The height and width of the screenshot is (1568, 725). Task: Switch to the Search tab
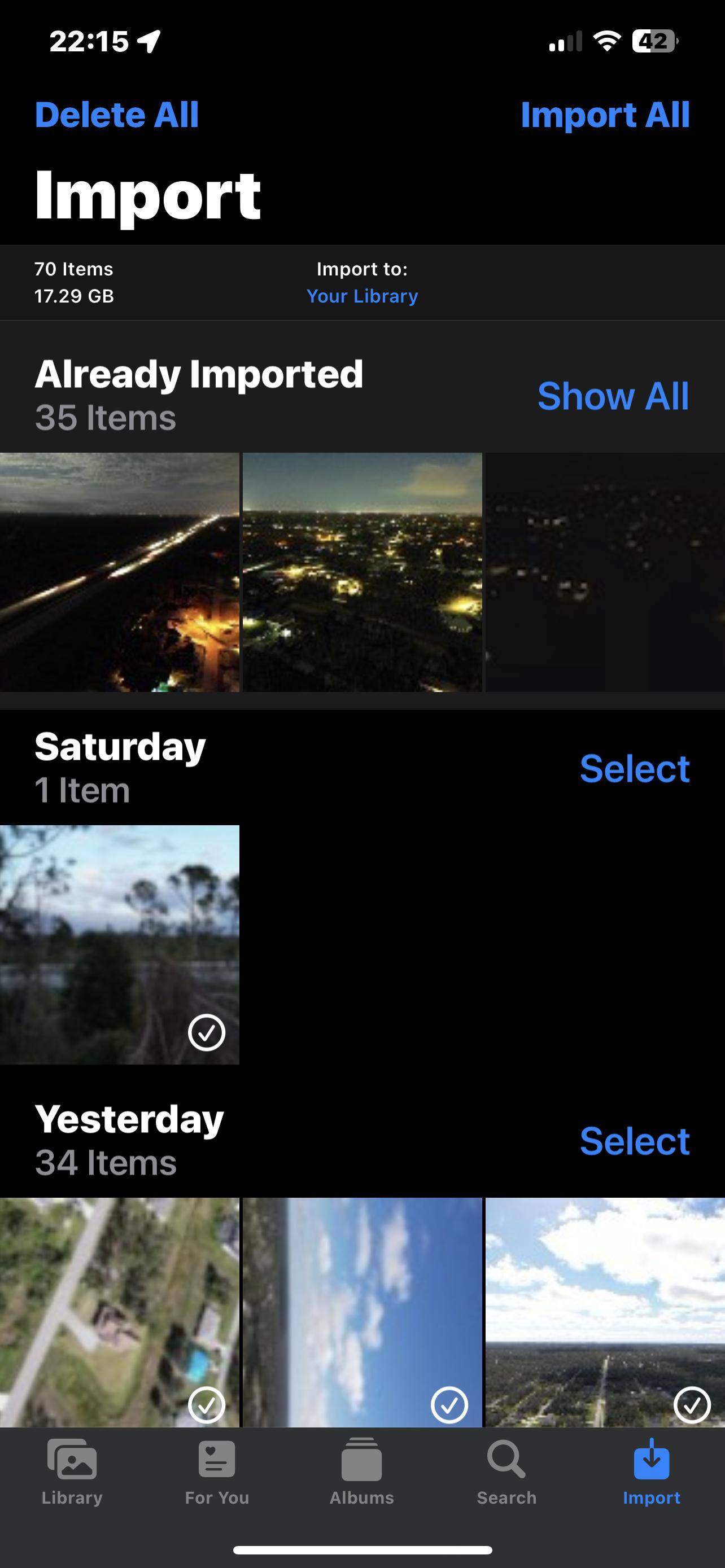coord(506,1472)
